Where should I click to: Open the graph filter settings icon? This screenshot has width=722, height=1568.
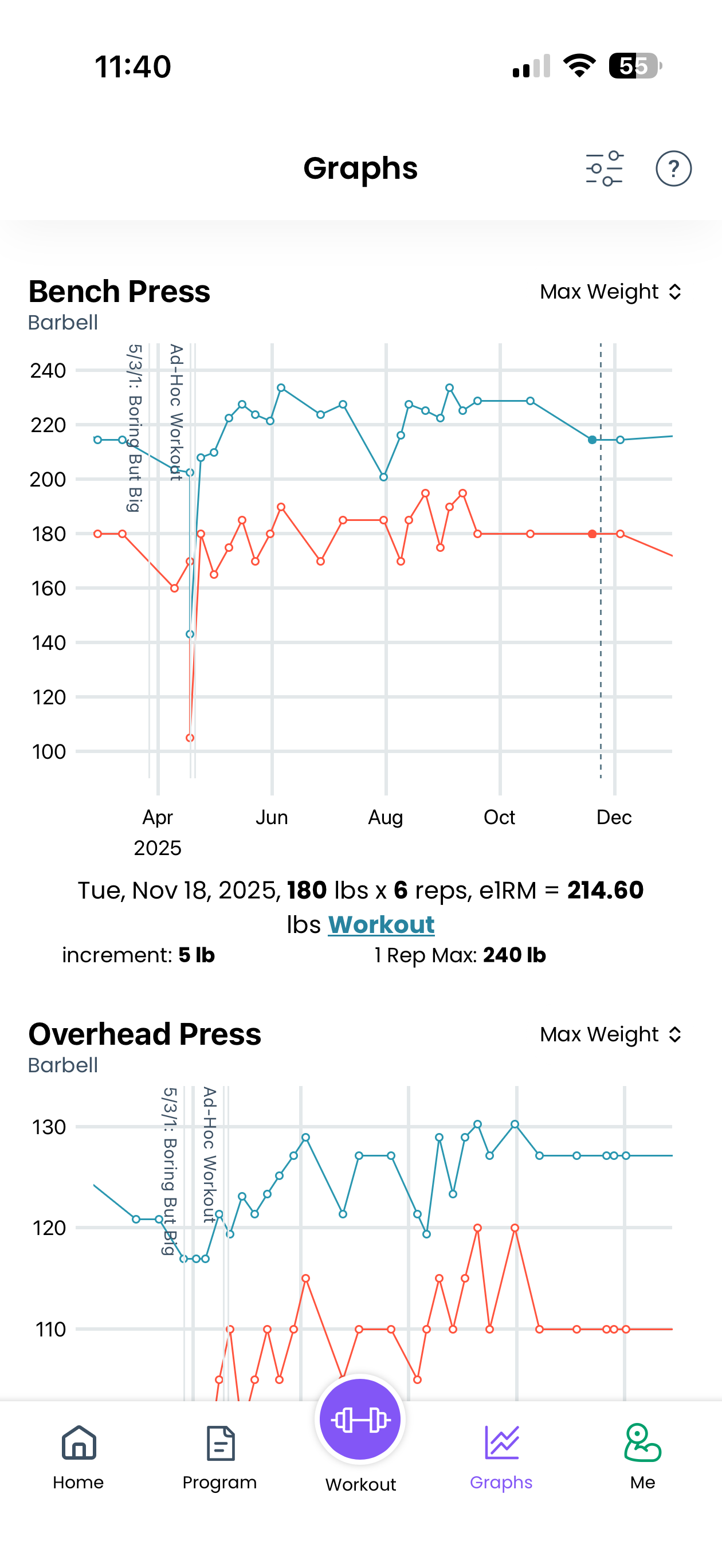click(604, 169)
